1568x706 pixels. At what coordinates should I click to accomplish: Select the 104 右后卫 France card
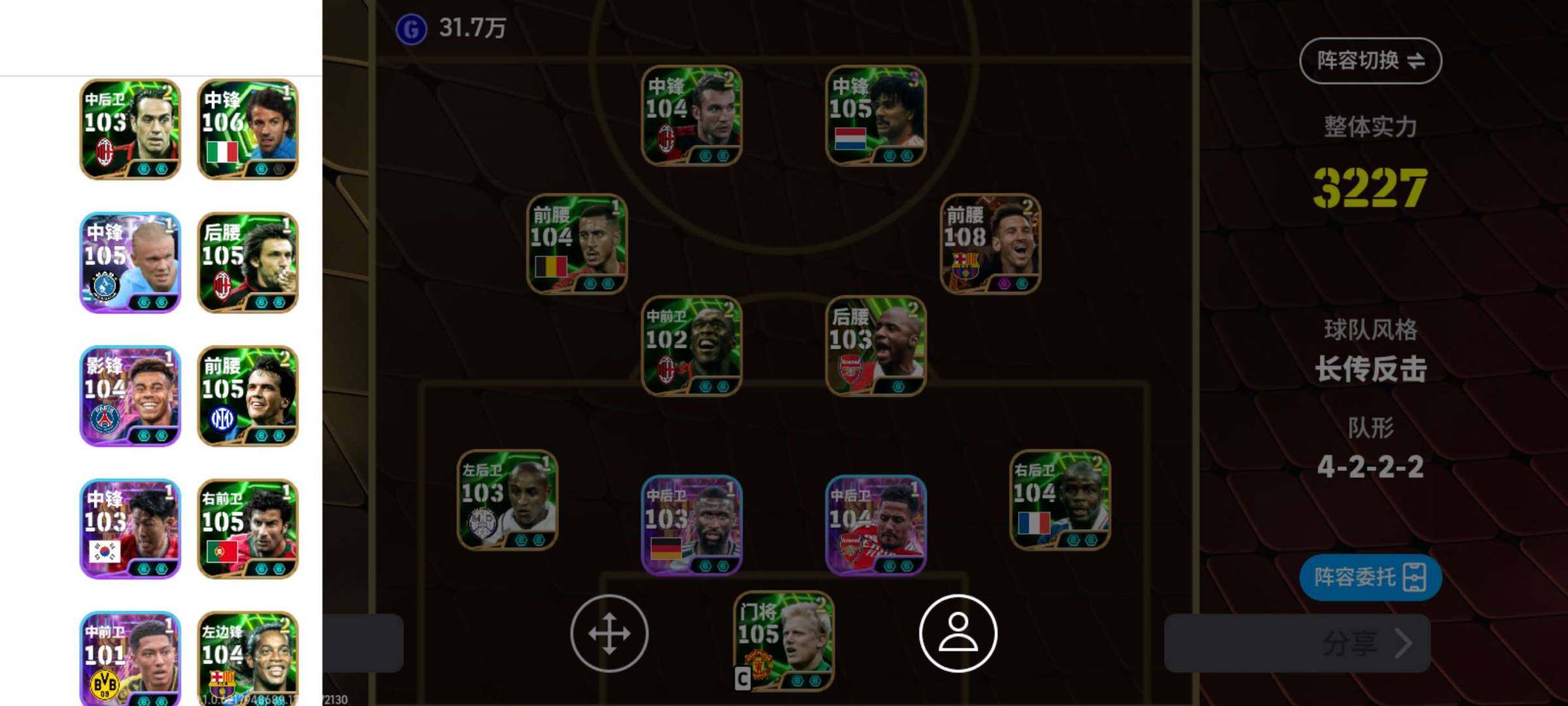[x=1060, y=500]
